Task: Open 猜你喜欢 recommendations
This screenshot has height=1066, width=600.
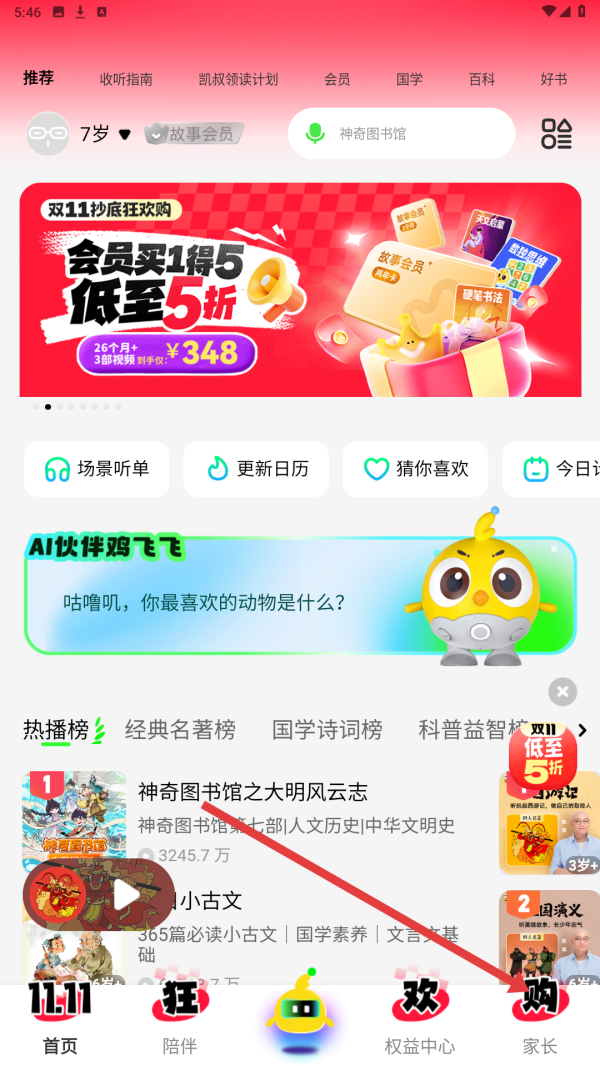Action: tap(415, 469)
